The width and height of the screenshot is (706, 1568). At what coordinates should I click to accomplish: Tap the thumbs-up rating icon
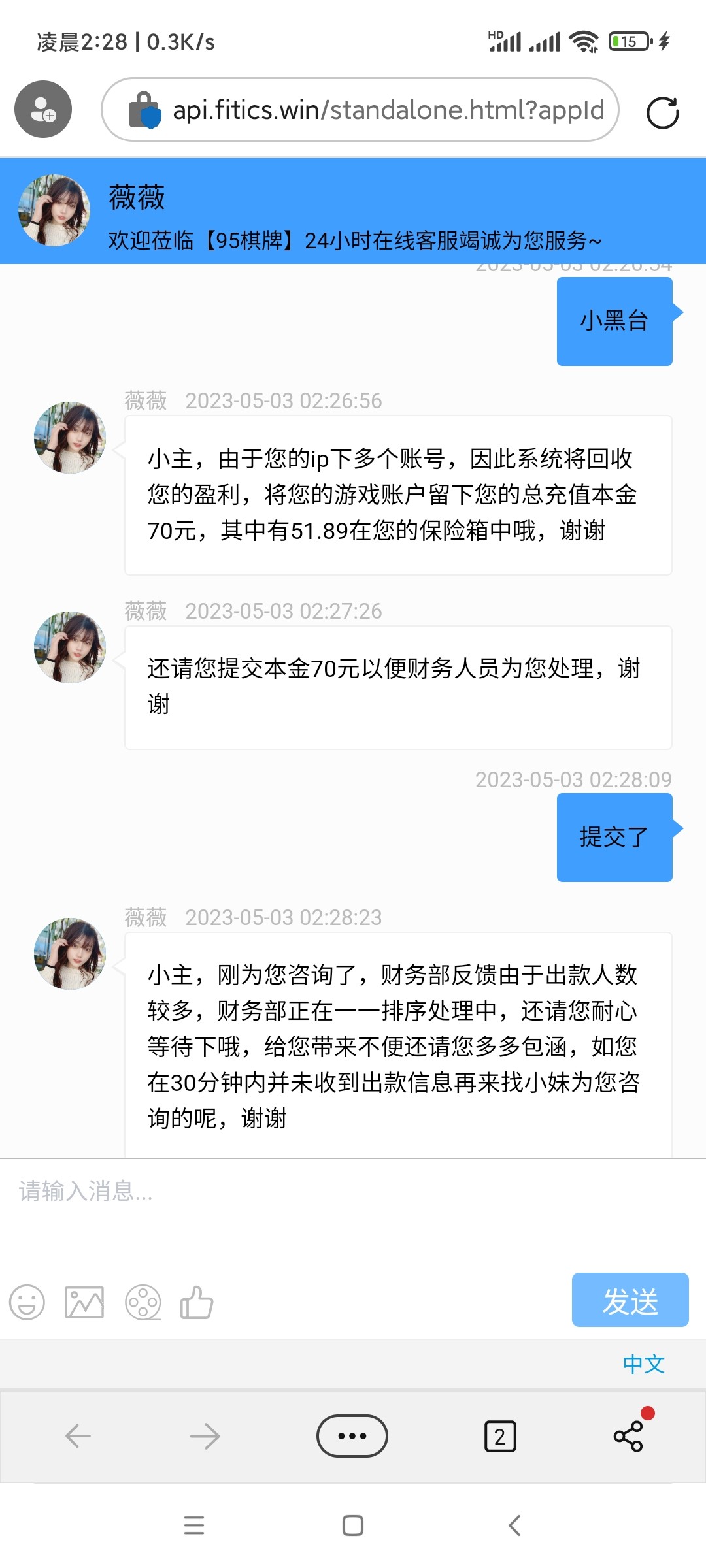(197, 1303)
